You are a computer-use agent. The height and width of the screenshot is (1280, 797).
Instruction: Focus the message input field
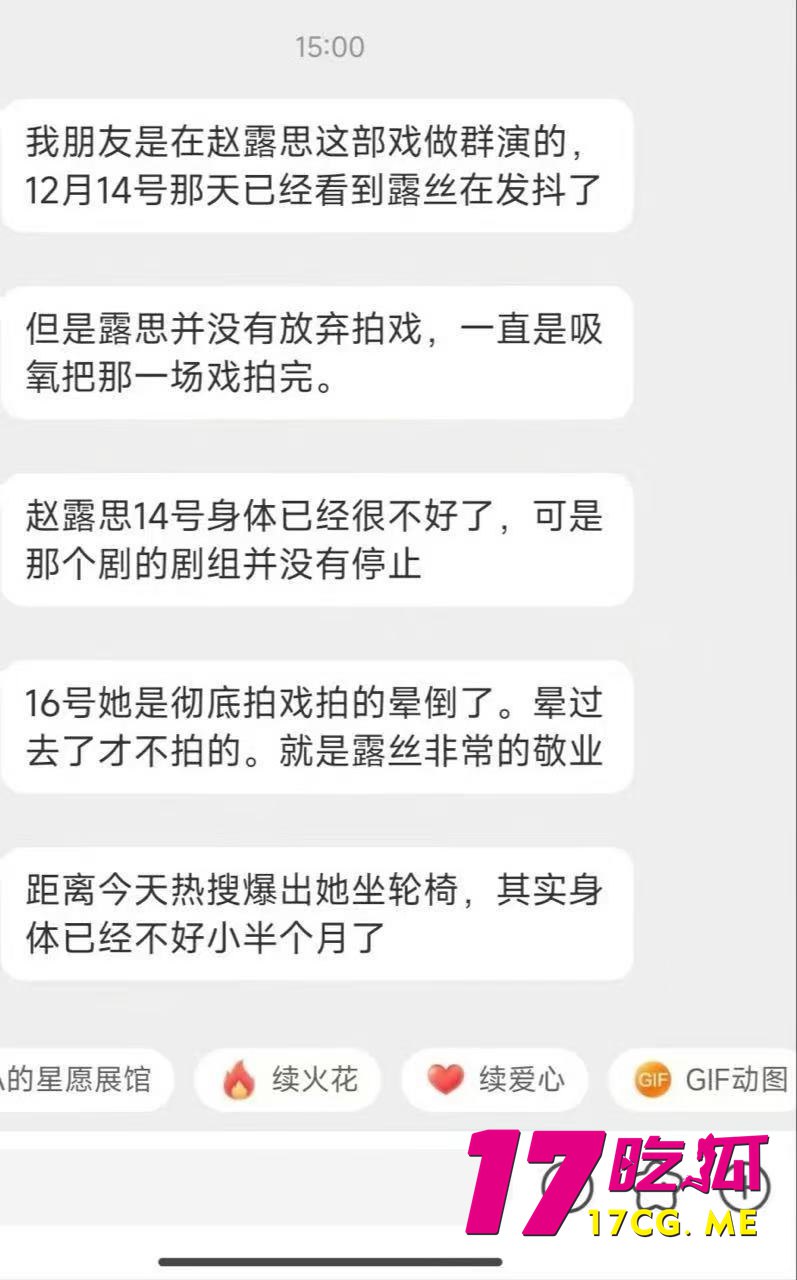(x=240, y=1186)
